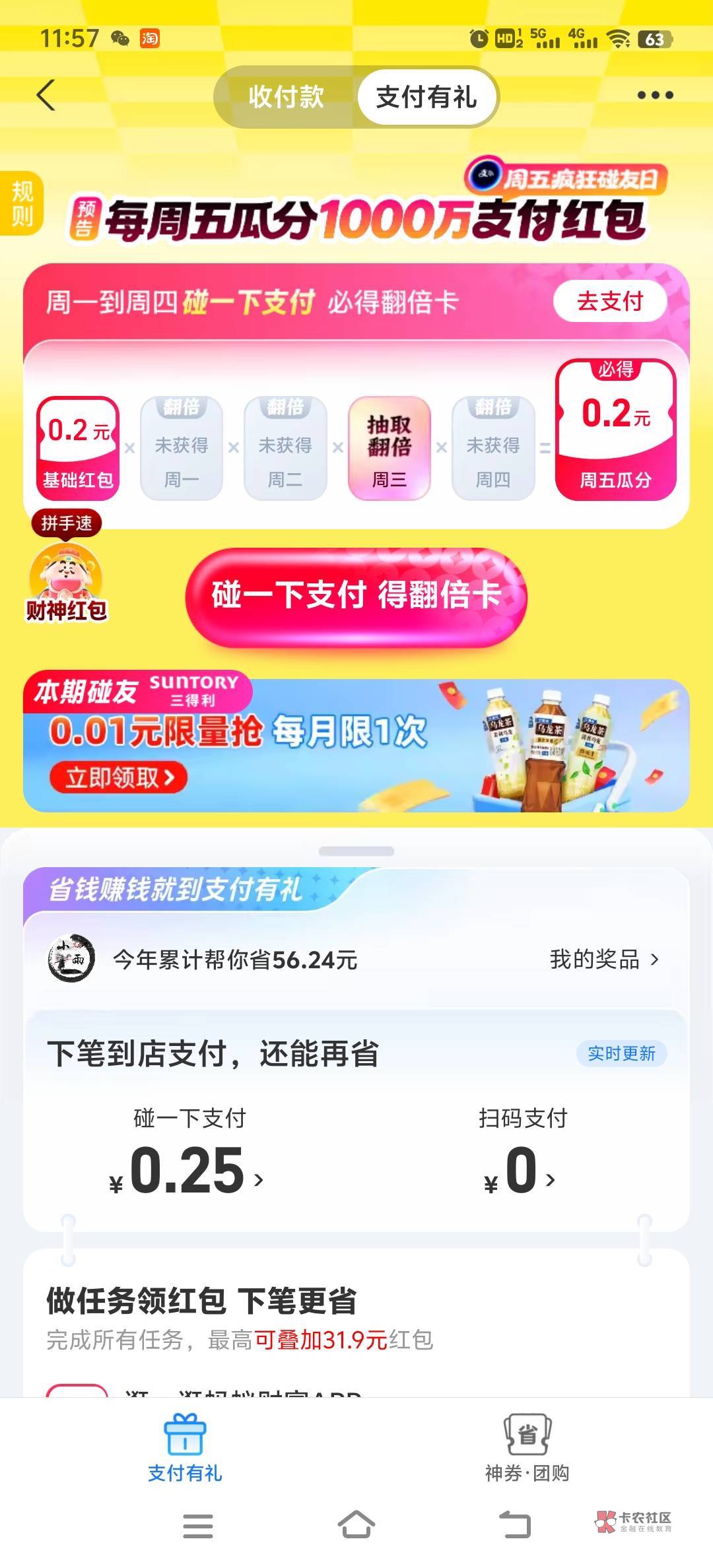Image resolution: width=713 pixels, height=1568 pixels.
Task: Select the 支付有礼 top tab
Action: 426,97
